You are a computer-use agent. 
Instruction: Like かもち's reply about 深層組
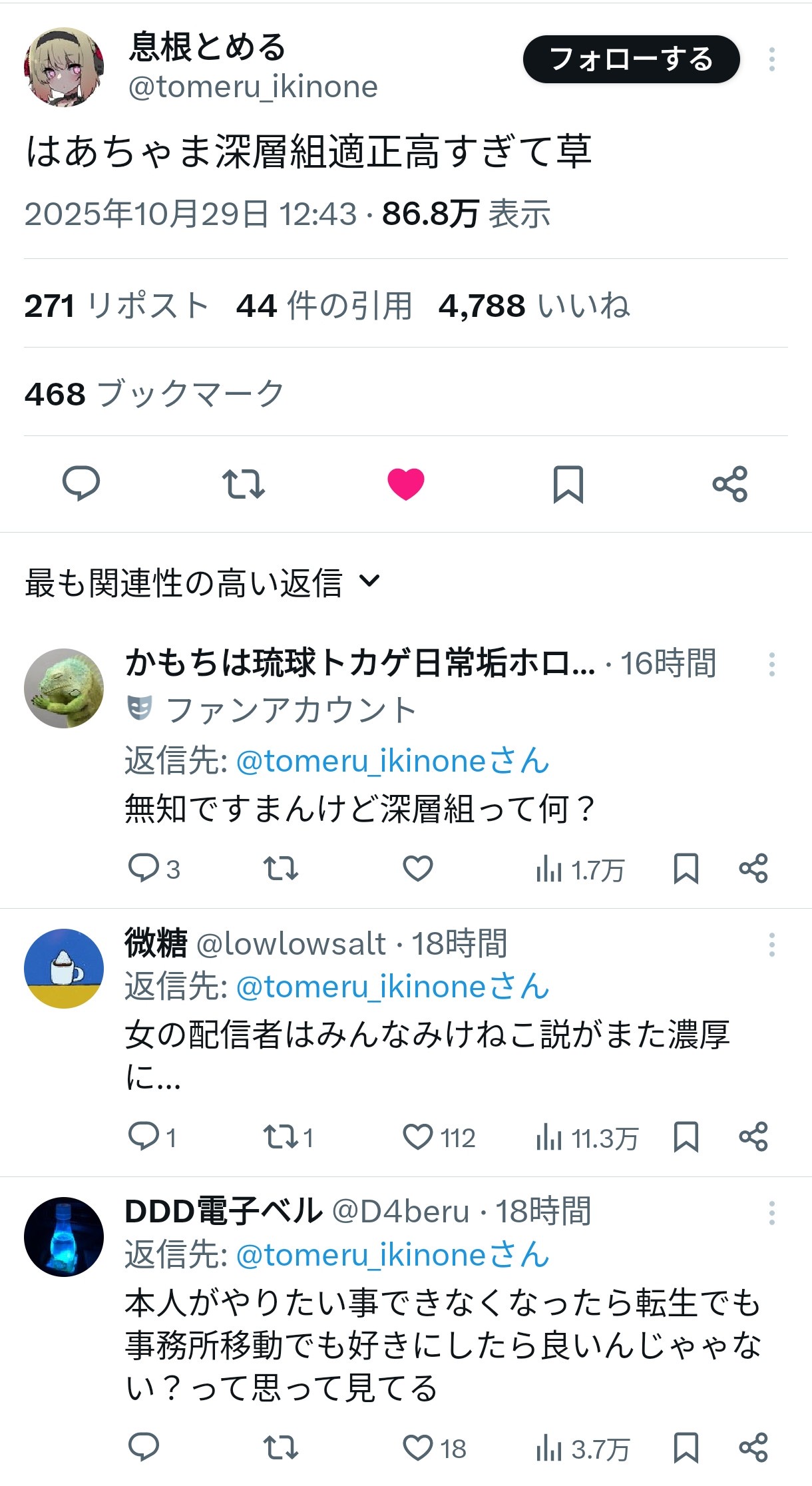[x=417, y=867]
